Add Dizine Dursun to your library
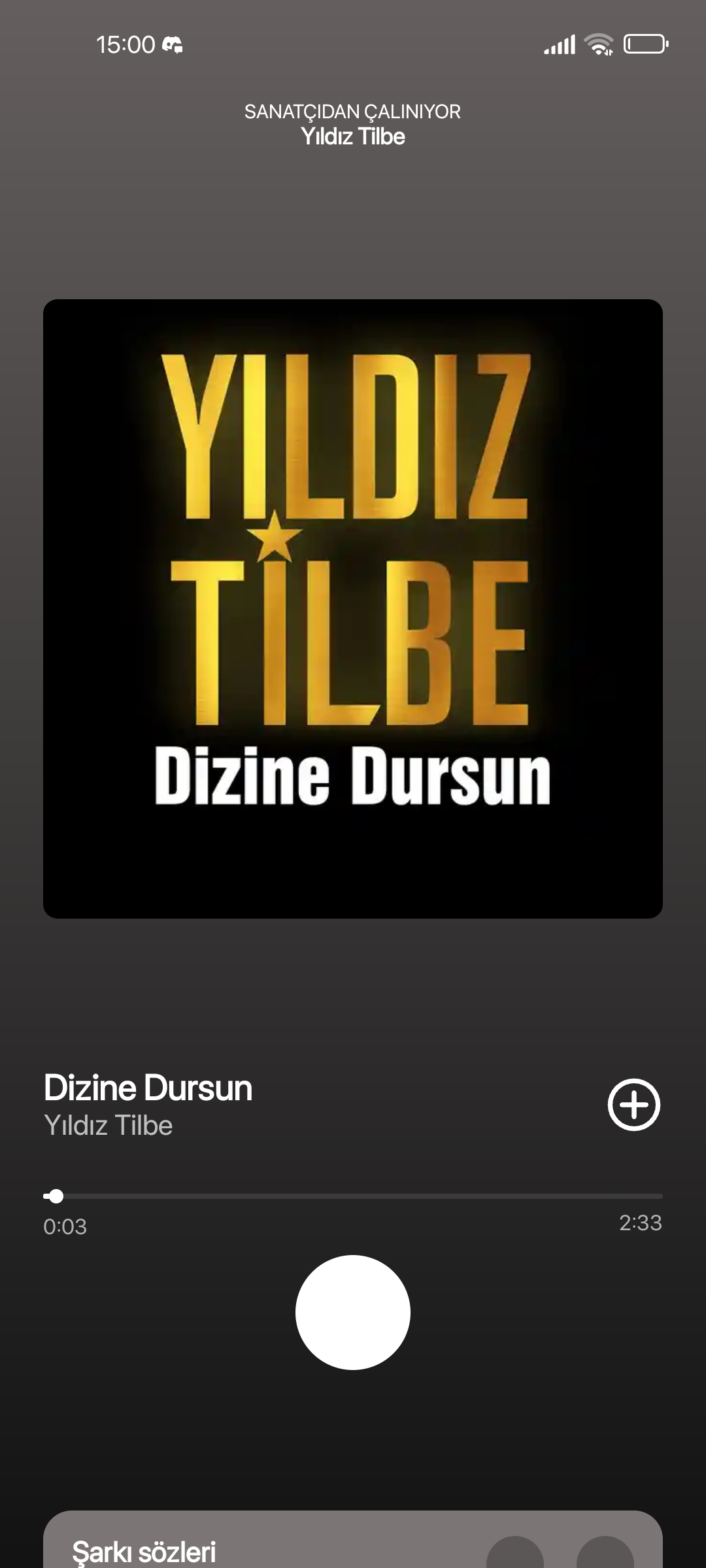This screenshot has width=706, height=1568. click(x=633, y=1105)
